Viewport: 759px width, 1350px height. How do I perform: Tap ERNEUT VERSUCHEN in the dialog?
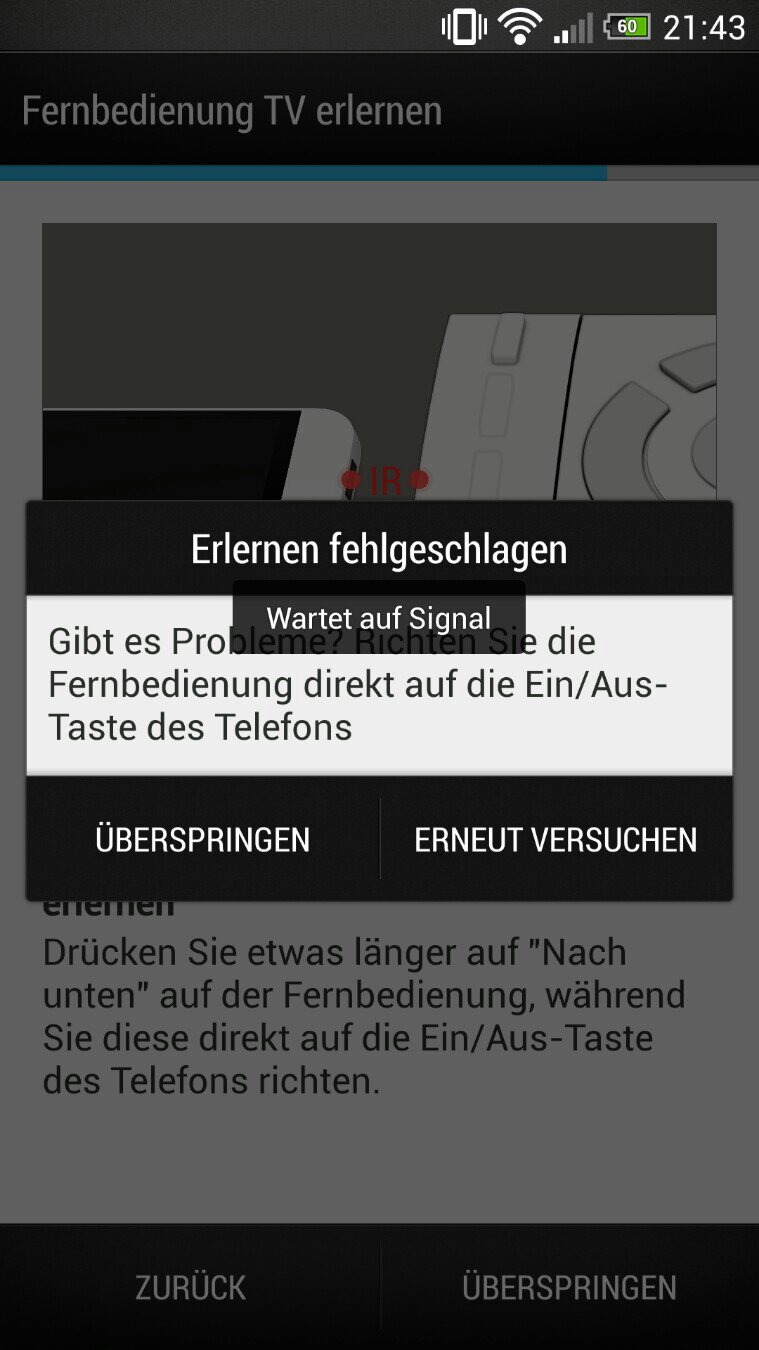pos(556,839)
